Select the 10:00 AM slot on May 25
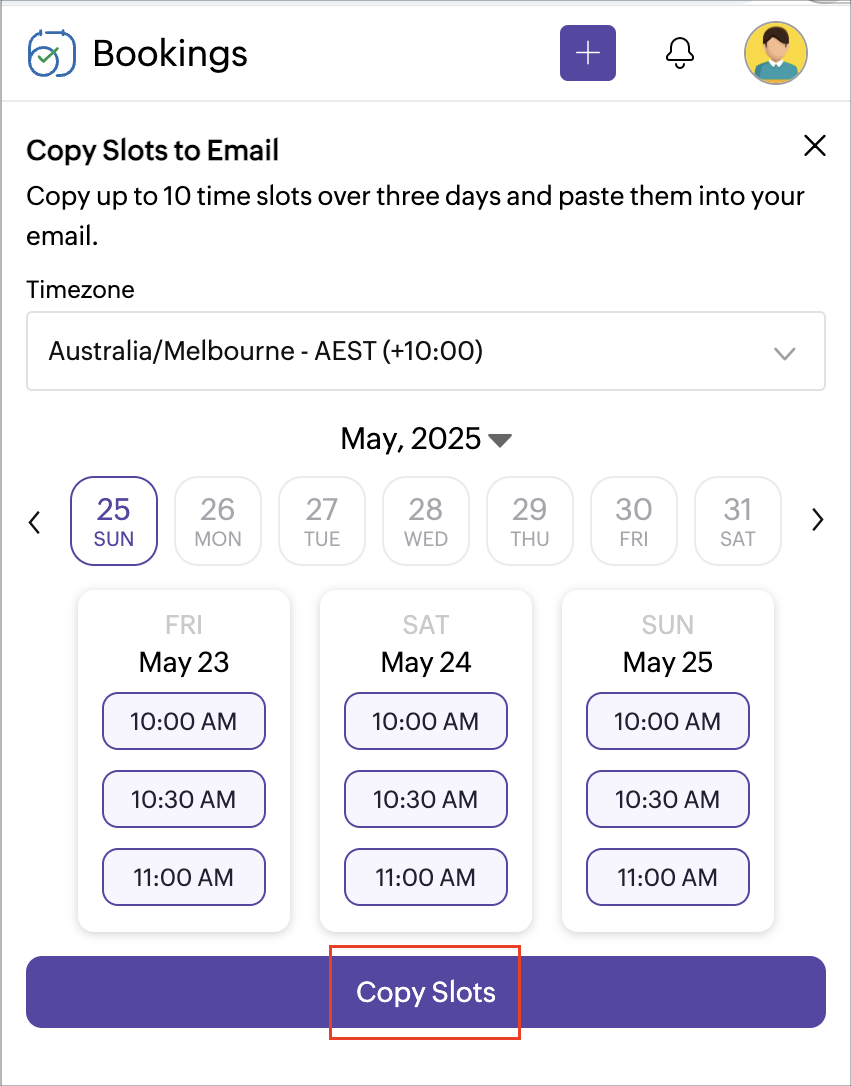Viewport: 851px width, 1086px height. click(x=668, y=721)
